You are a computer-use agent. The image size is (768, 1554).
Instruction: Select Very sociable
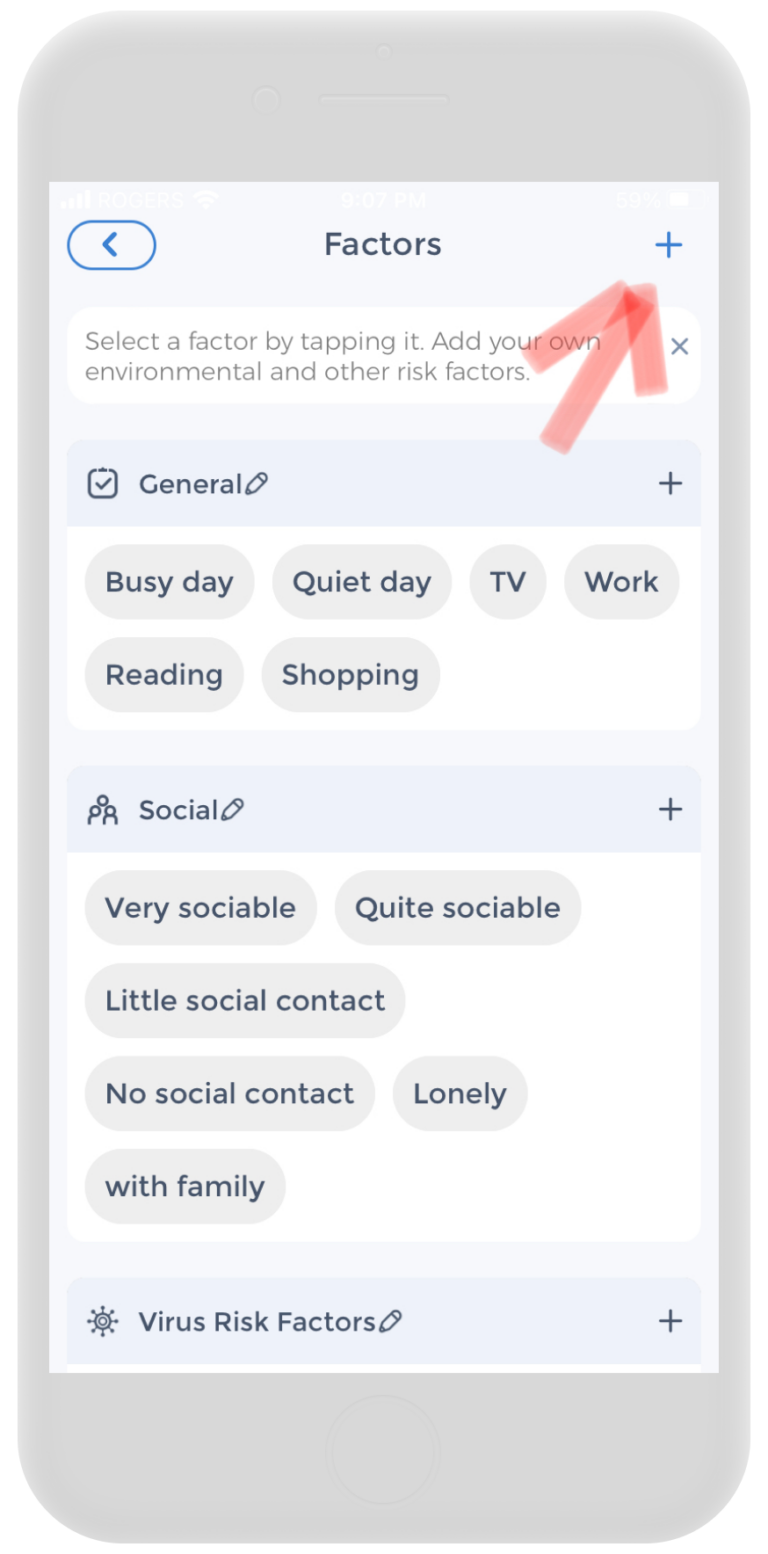[200, 908]
